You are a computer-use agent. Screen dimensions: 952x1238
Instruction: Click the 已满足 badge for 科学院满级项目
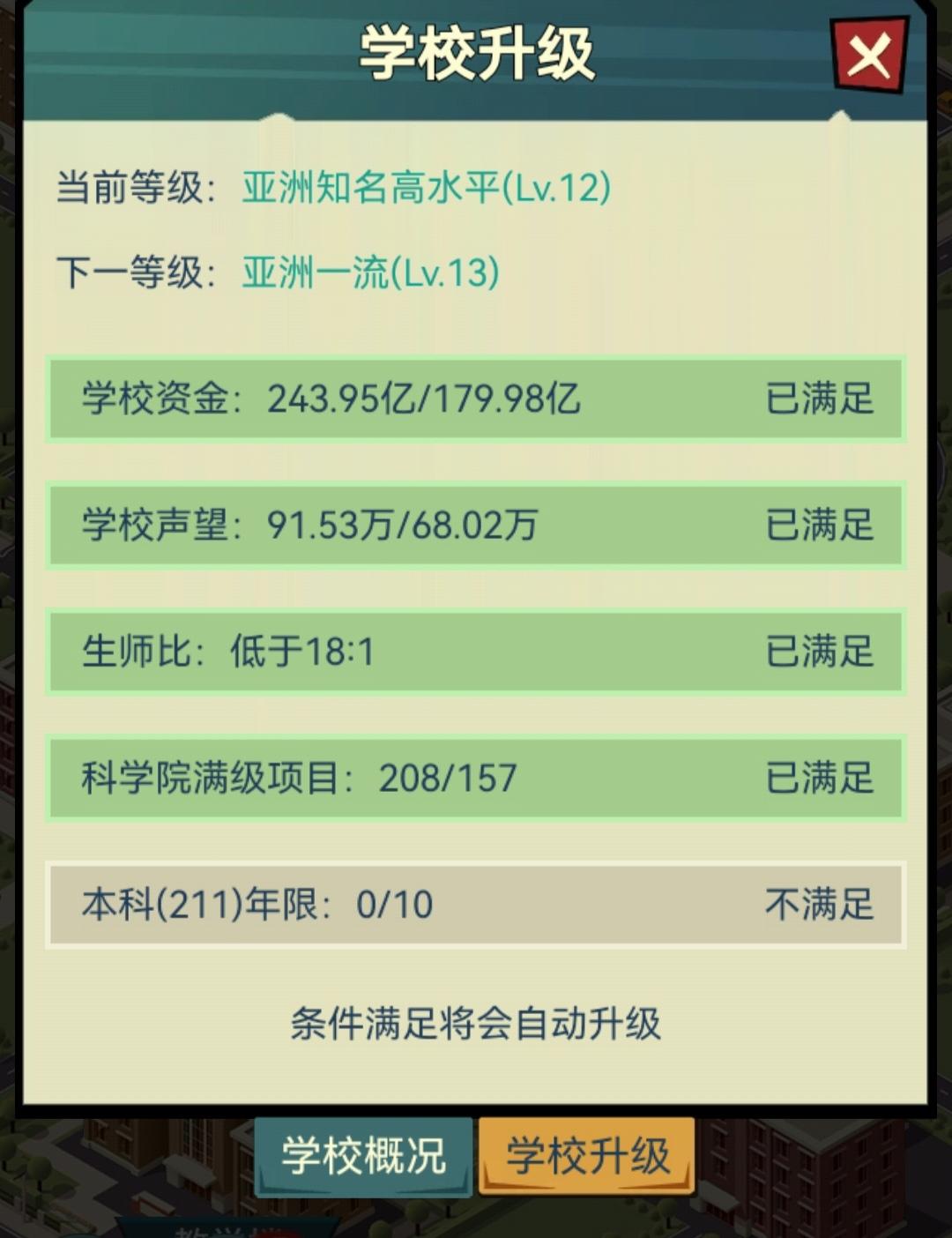point(819,779)
